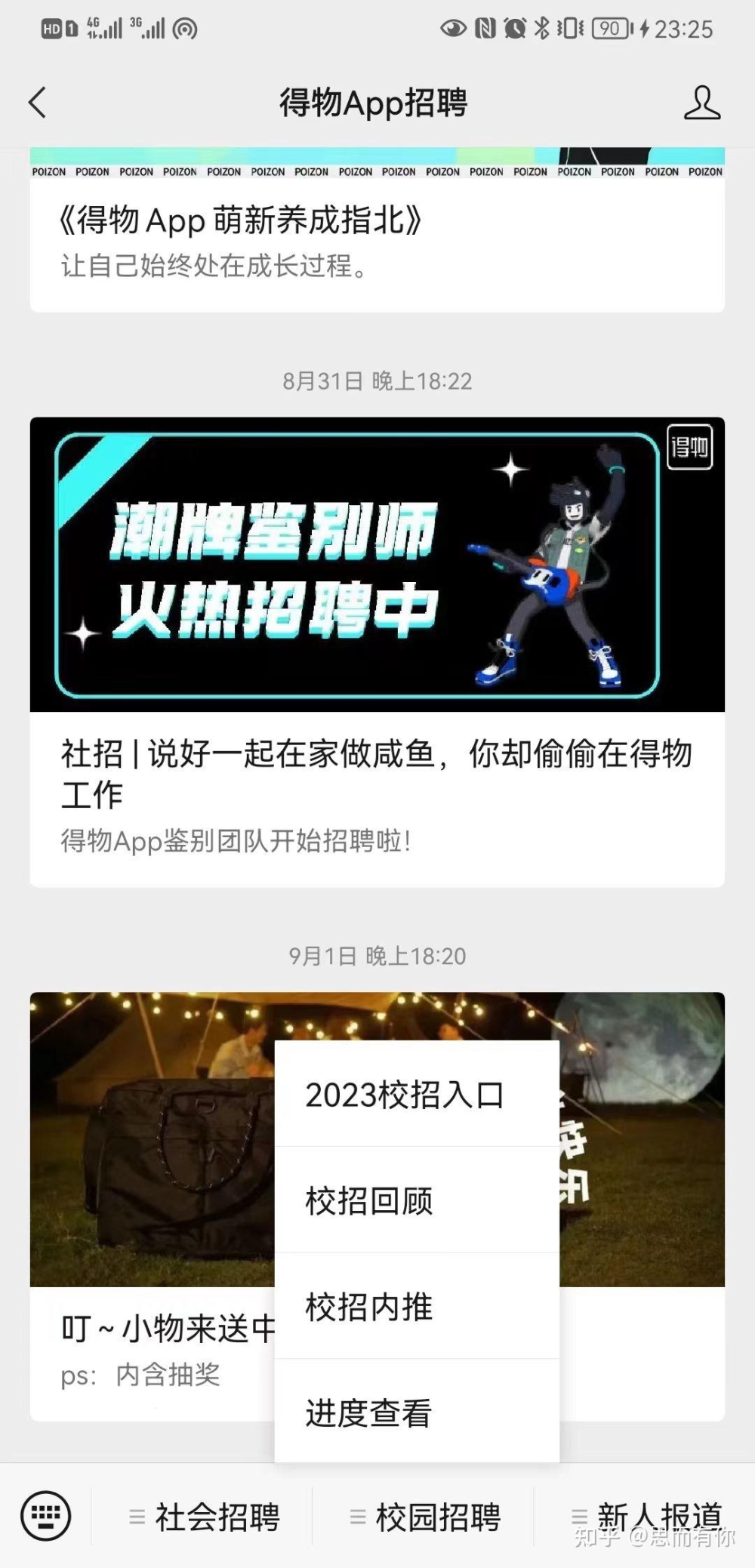Switch to keyboard input mode
This screenshot has height=1568, width=755.
pos(46,1515)
